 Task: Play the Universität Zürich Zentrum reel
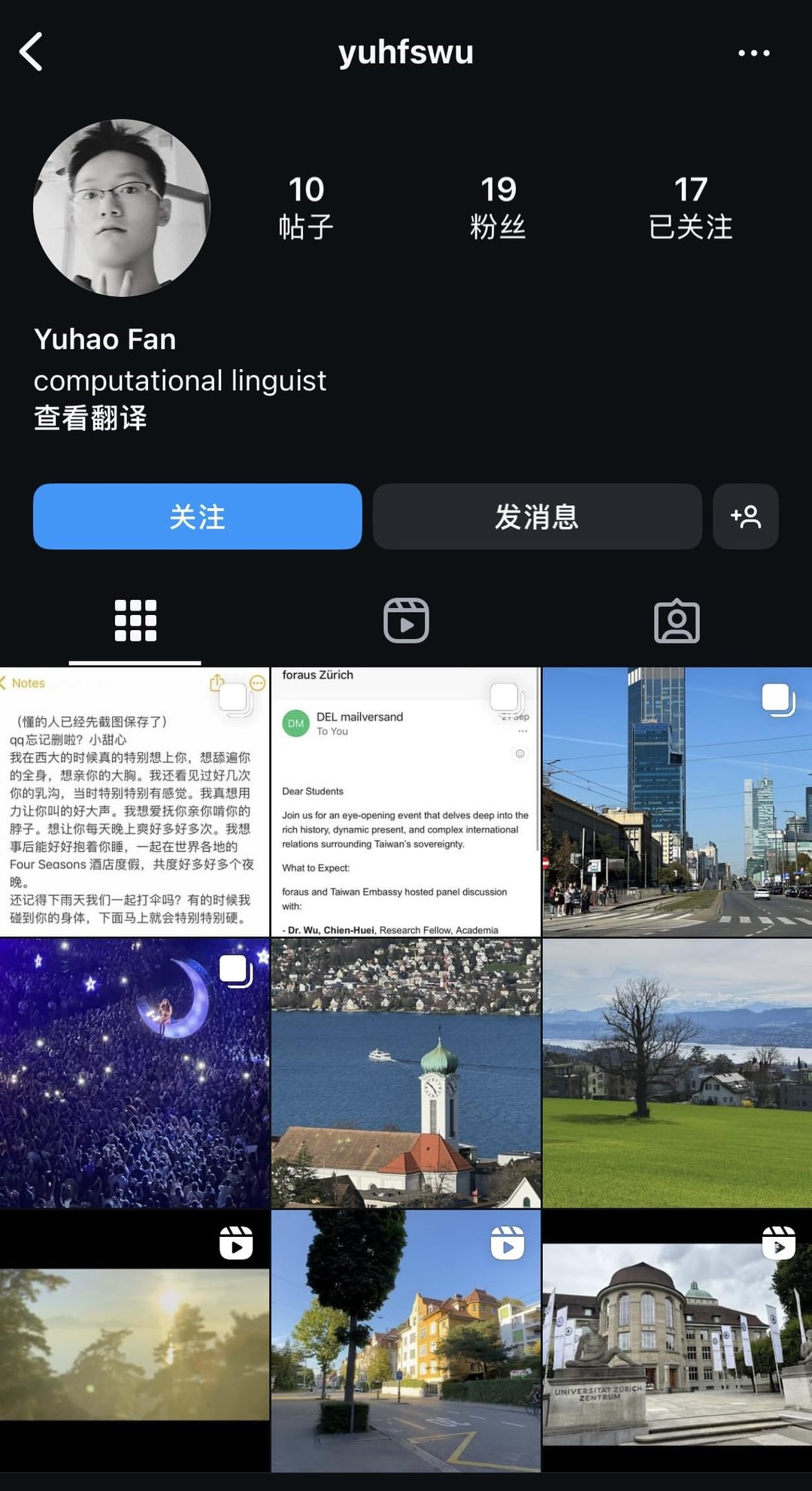click(677, 1341)
